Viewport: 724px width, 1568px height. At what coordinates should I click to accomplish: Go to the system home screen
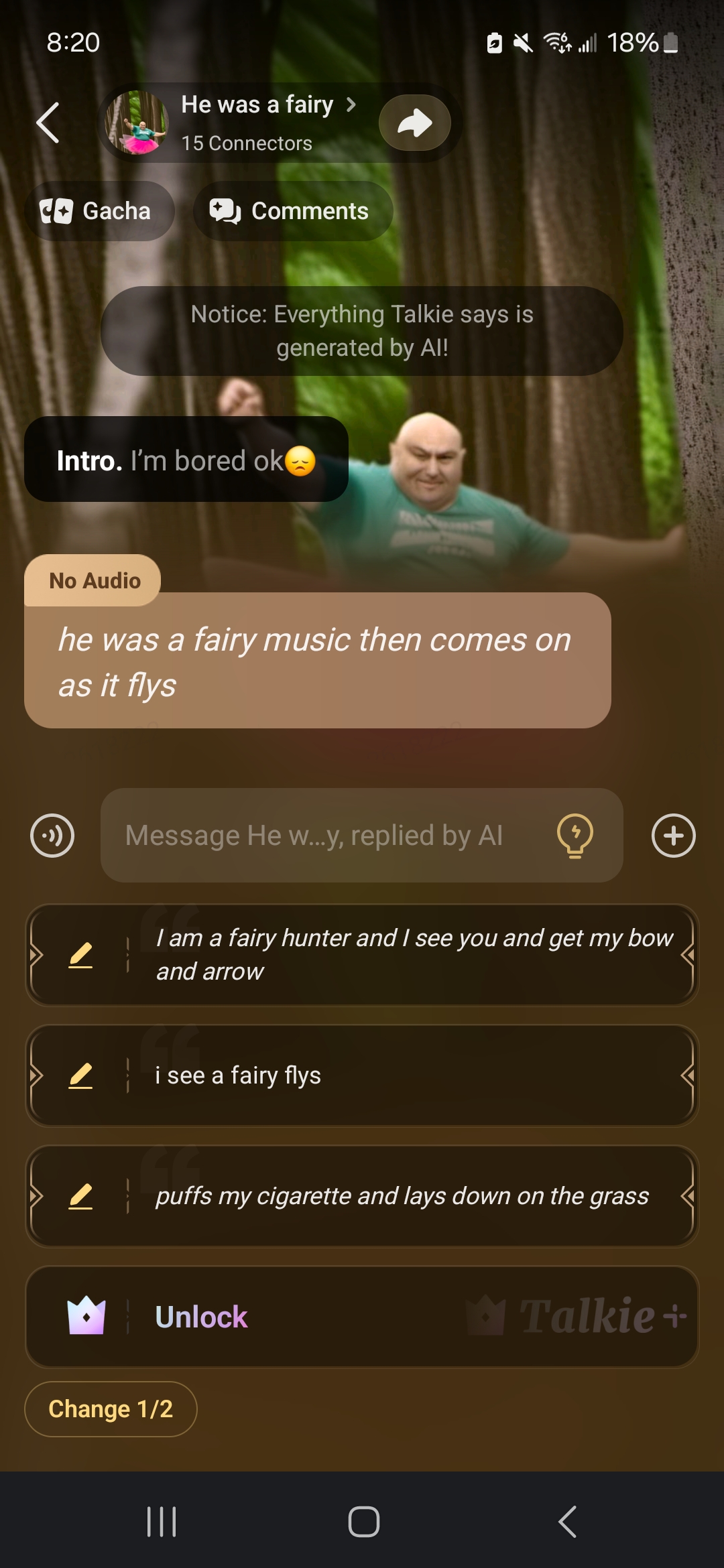[363, 1521]
